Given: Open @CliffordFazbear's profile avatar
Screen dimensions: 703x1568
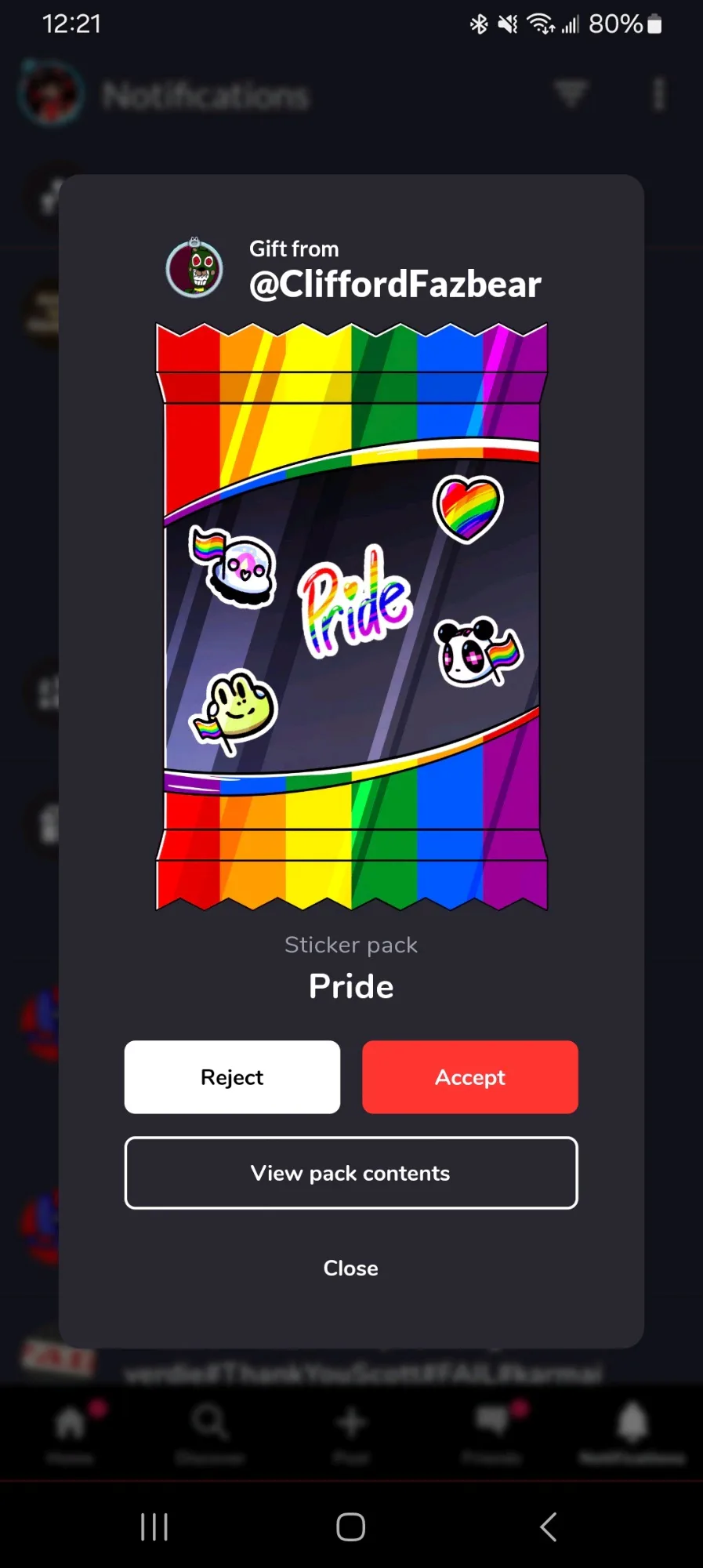Looking at the screenshot, I should tap(194, 268).
